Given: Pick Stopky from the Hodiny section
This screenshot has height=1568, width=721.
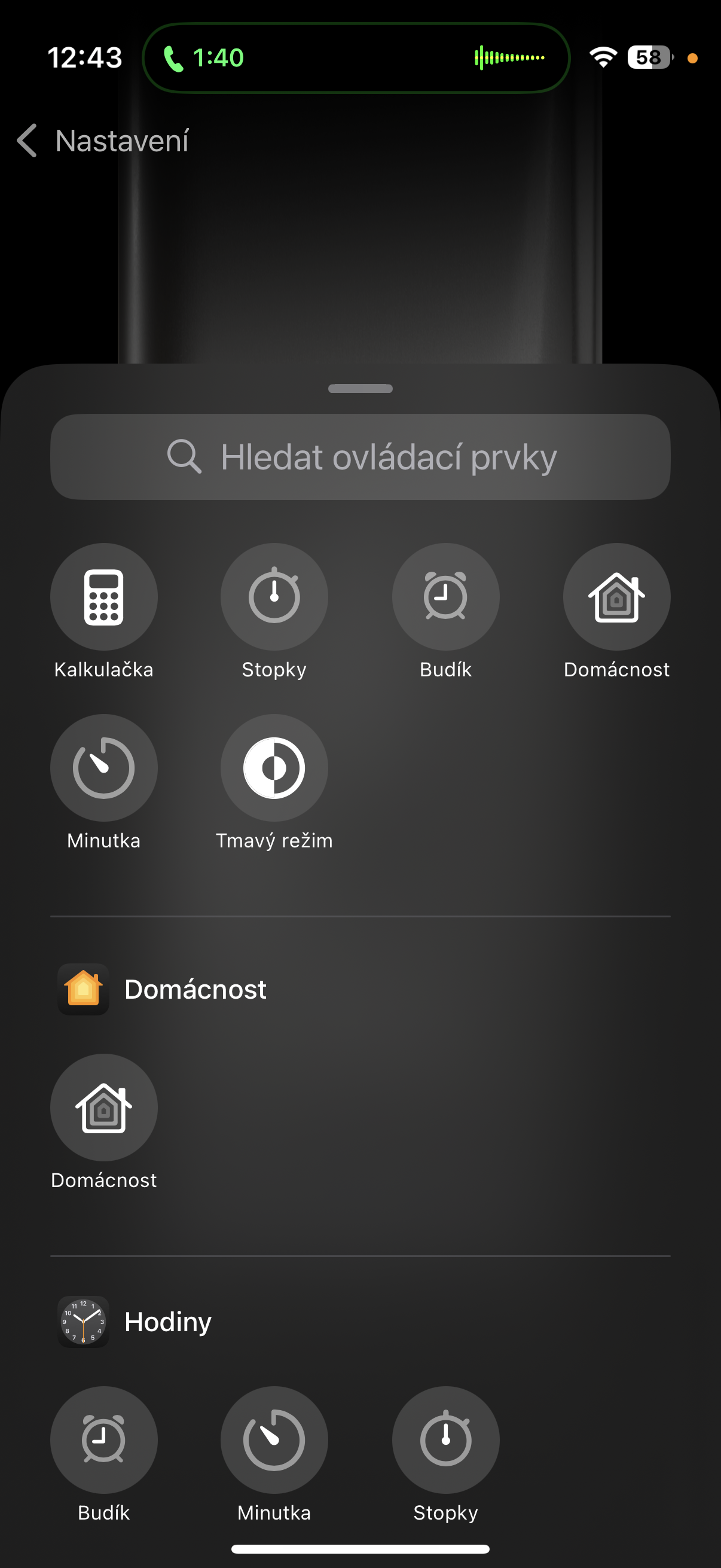Looking at the screenshot, I should pyautogui.click(x=445, y=1439).
